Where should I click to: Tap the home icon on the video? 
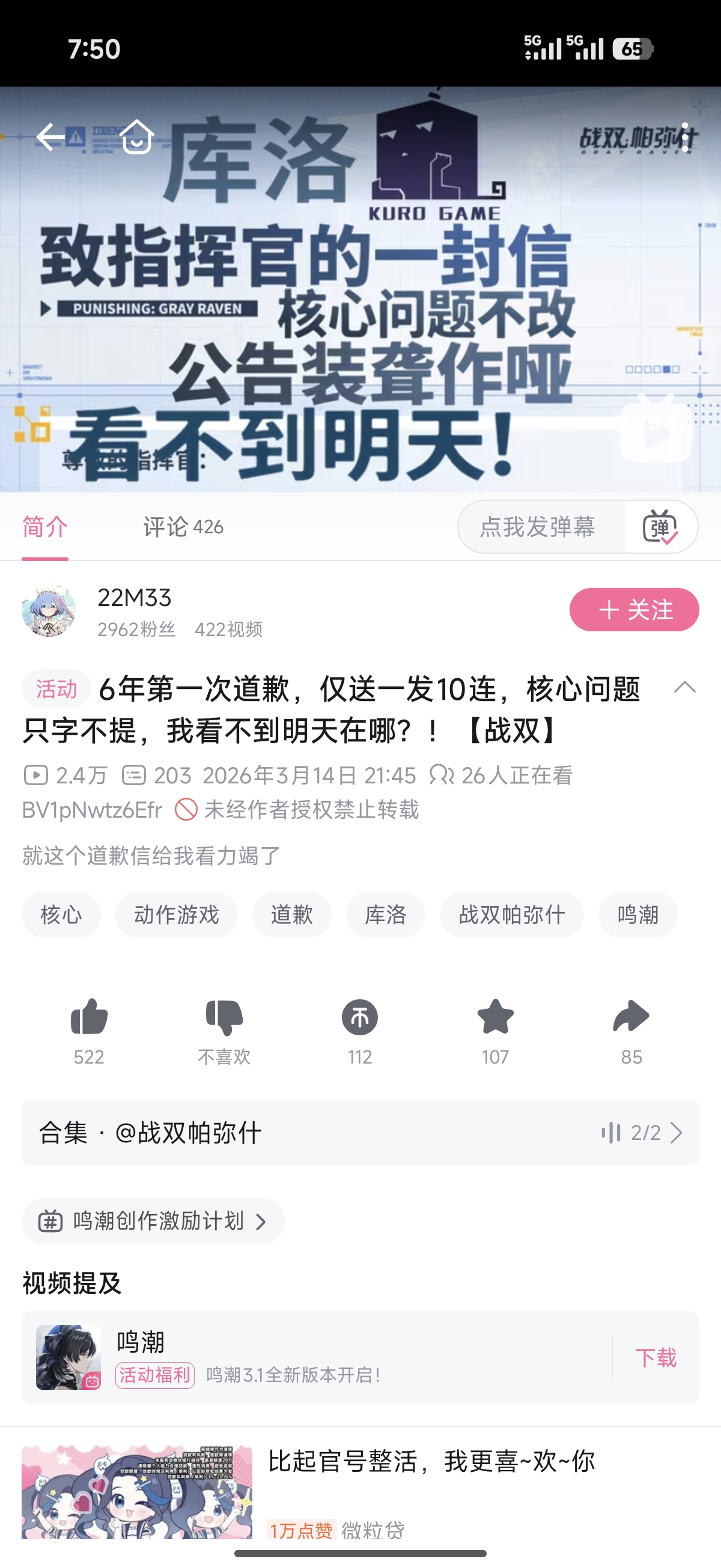[136, 136]
